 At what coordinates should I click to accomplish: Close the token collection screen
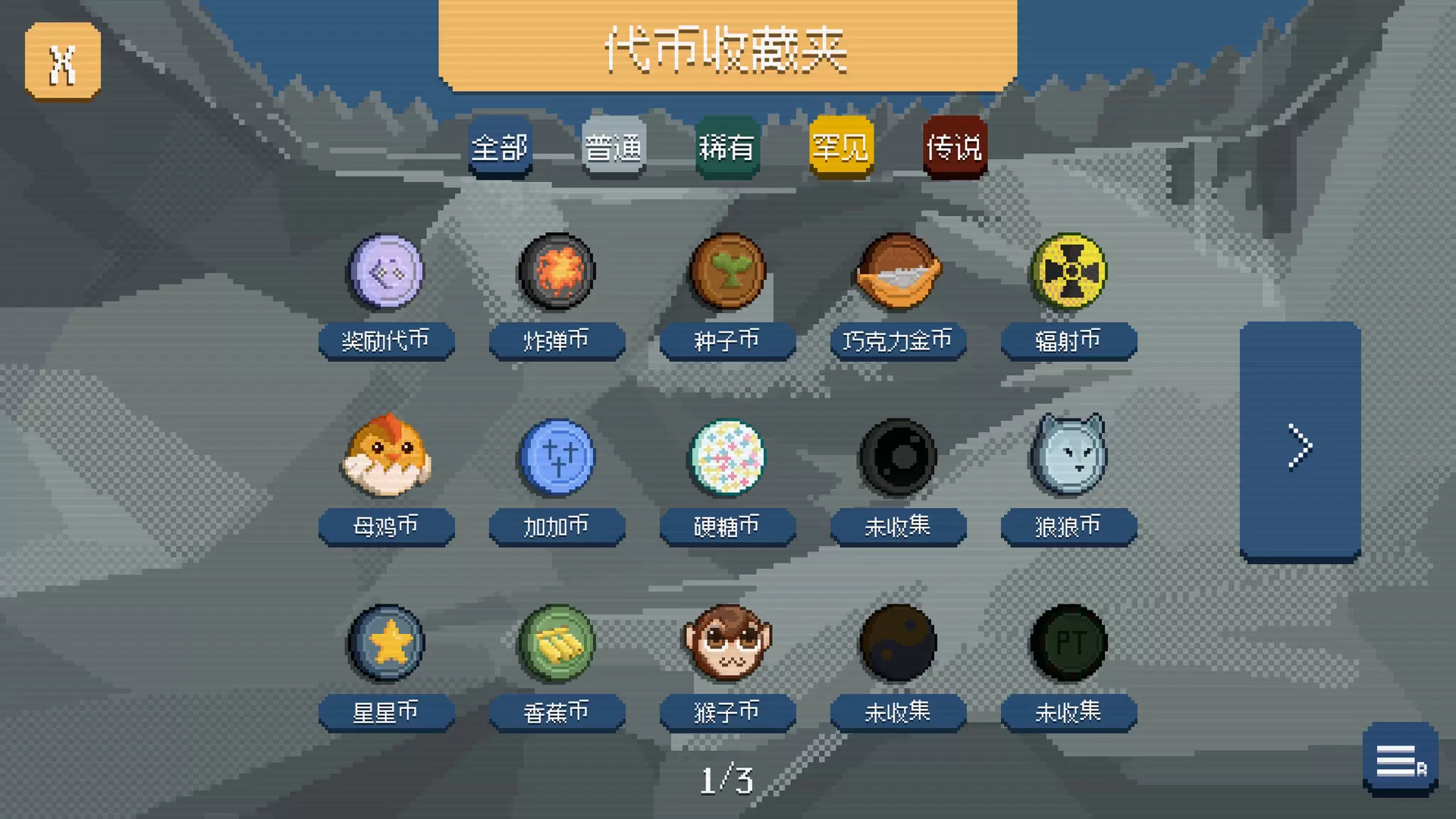coord(62,62)
